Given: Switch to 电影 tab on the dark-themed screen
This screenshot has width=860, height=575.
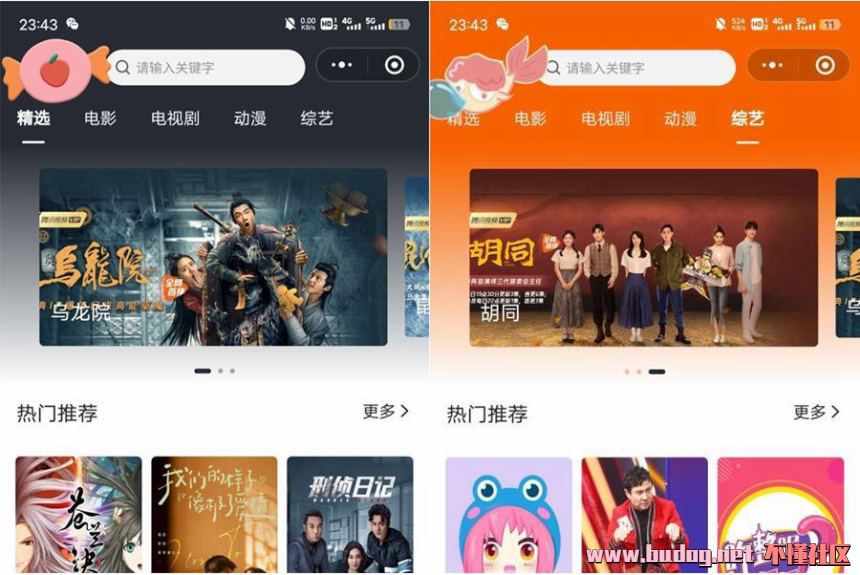Looking at the screenshot, I should [x=100, y=118].
